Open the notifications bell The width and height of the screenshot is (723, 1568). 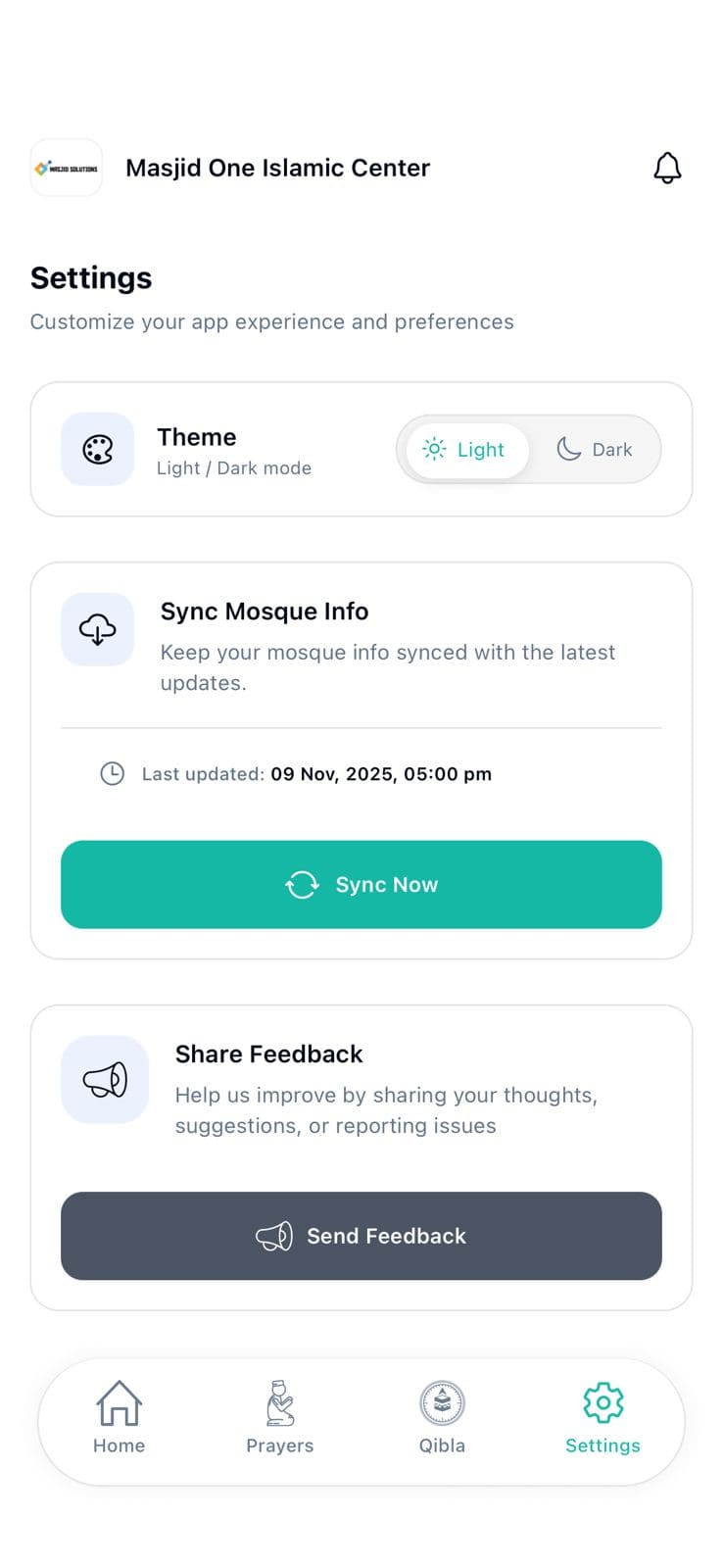[x=667, y=169]
